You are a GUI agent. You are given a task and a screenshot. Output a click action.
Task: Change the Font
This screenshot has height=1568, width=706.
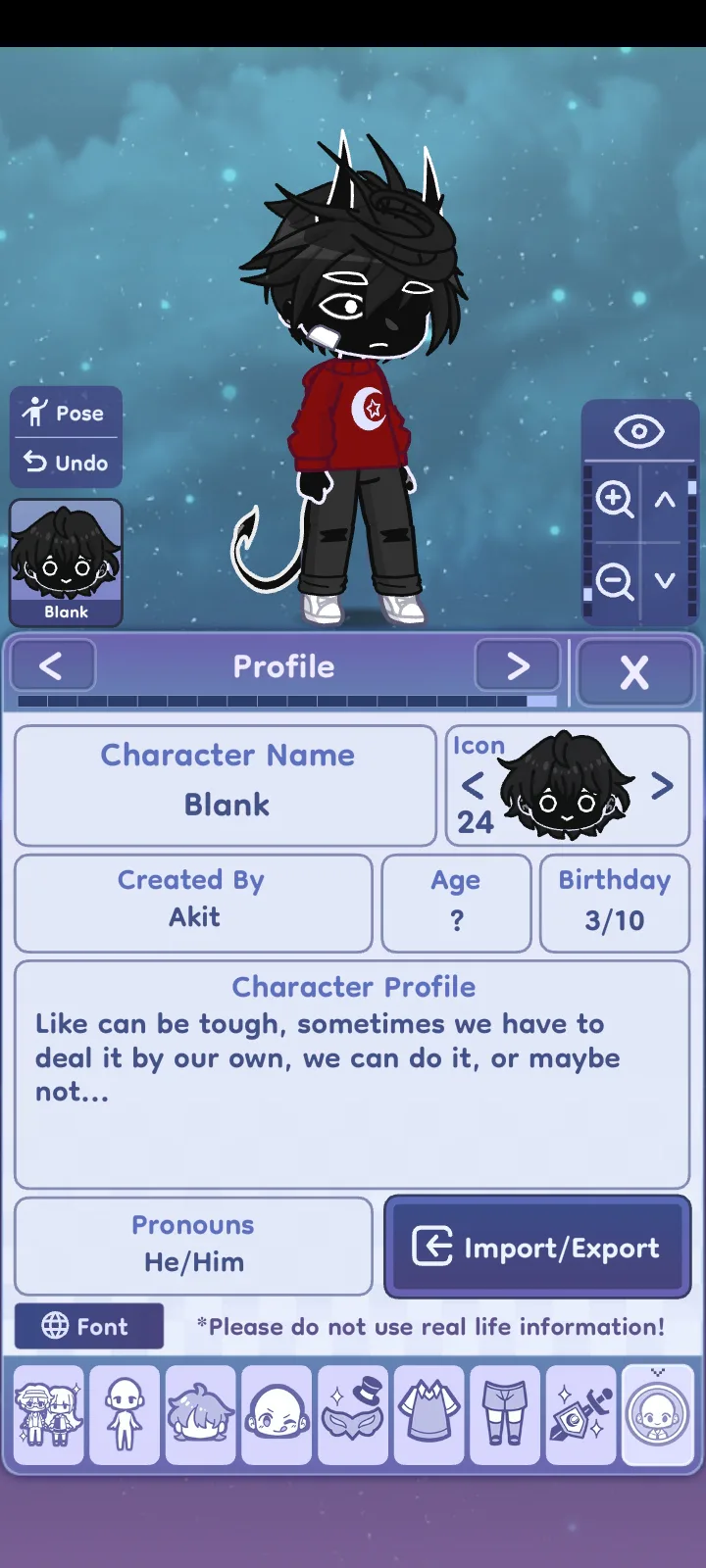pos(88,1326)
